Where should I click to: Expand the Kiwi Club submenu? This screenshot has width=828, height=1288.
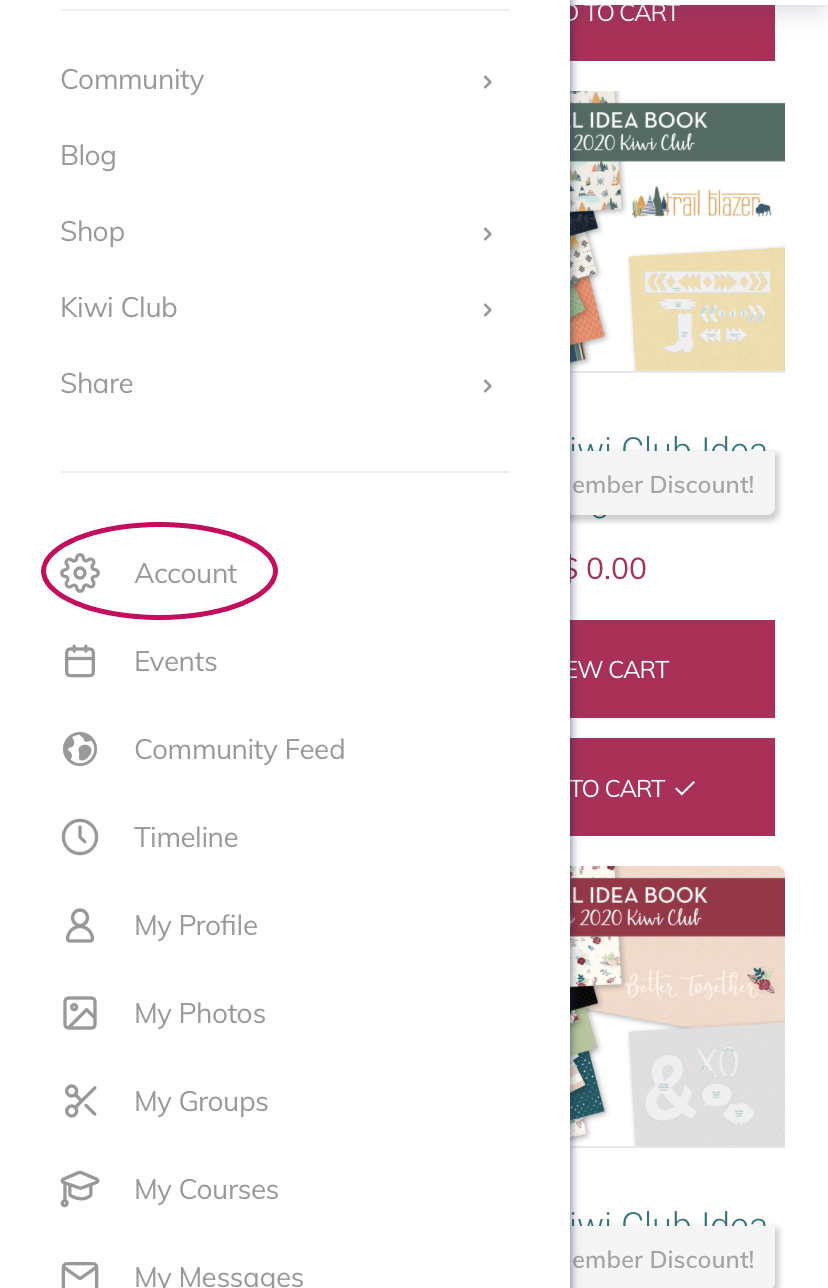coord(487,309)
